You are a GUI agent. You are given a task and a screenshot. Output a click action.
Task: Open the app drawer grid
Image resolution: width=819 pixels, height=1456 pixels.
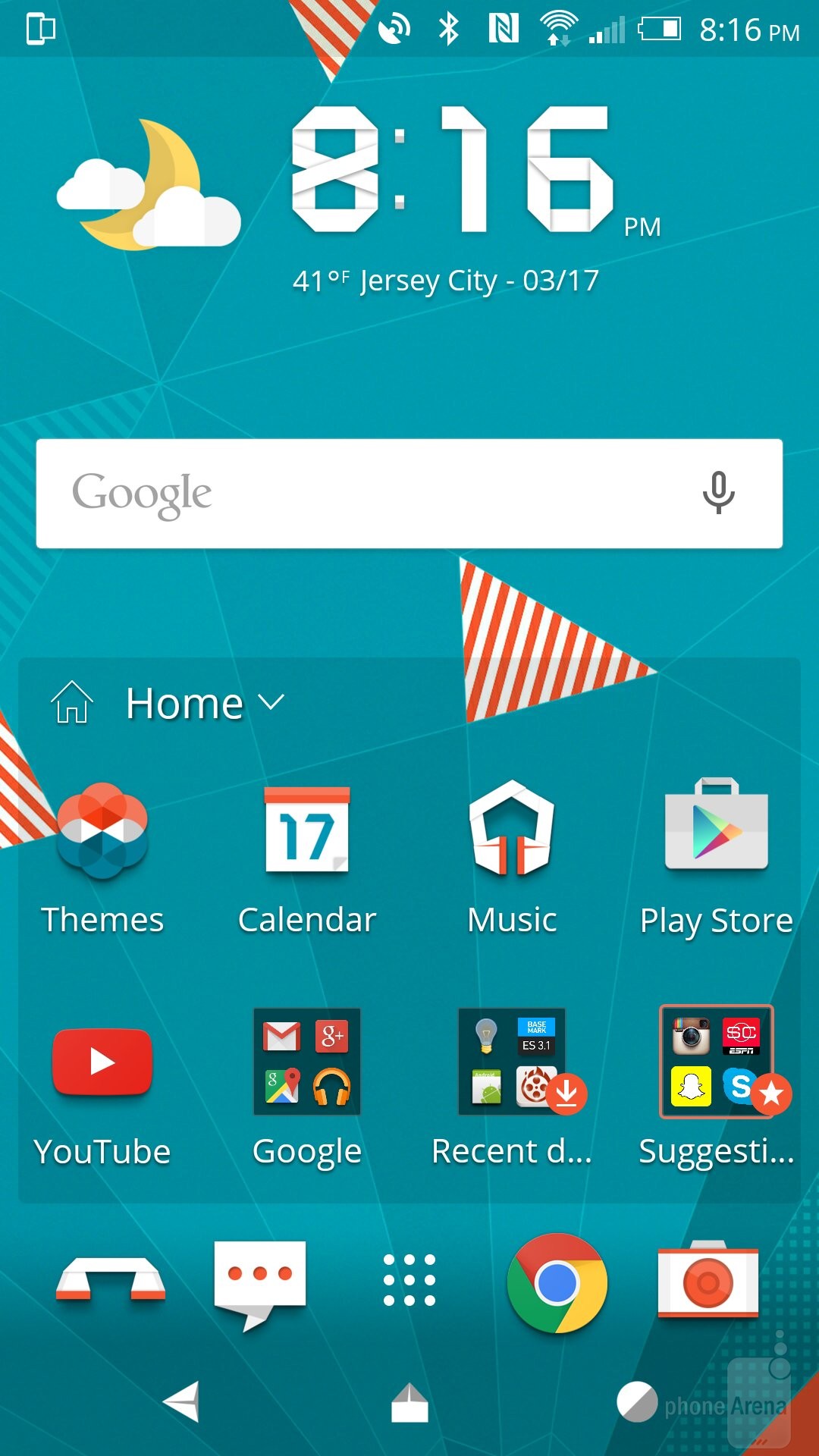pyautogui.click(x=409, y=1280)
